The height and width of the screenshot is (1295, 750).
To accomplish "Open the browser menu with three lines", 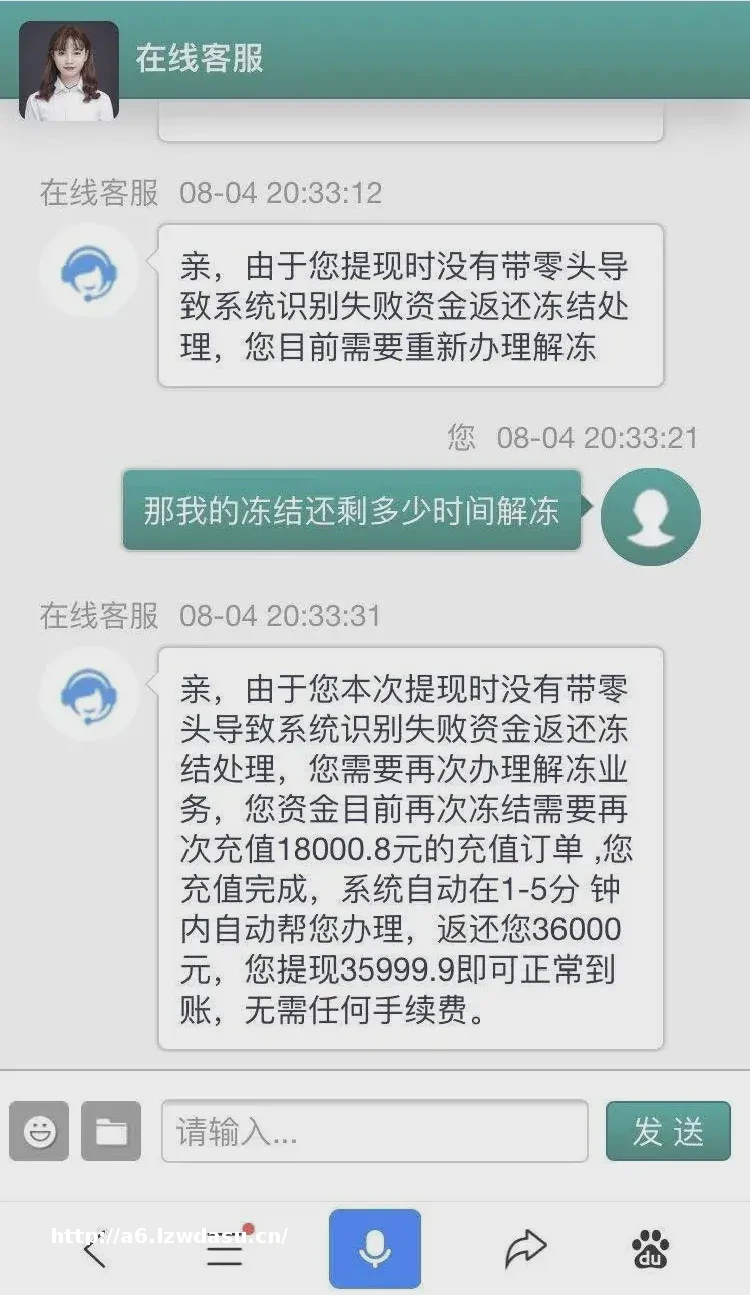I will coord(225,1250).
